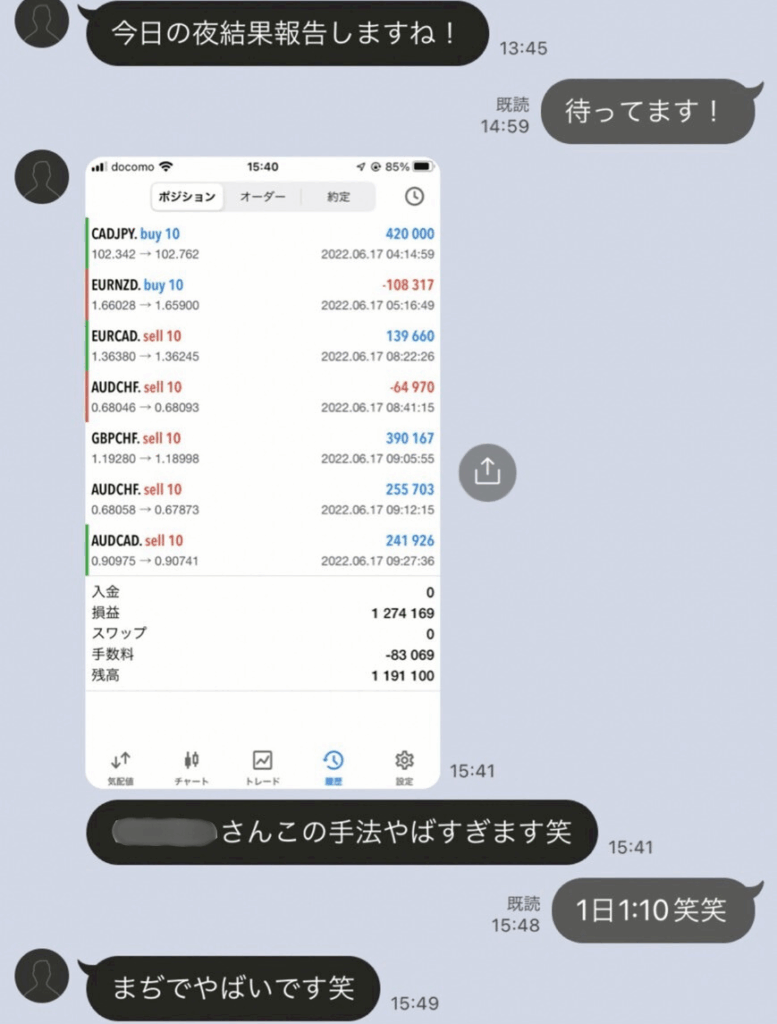Open the trading screenshot image message
Viewport: 777px width, 1024px height.
click(x=262, y=472)
